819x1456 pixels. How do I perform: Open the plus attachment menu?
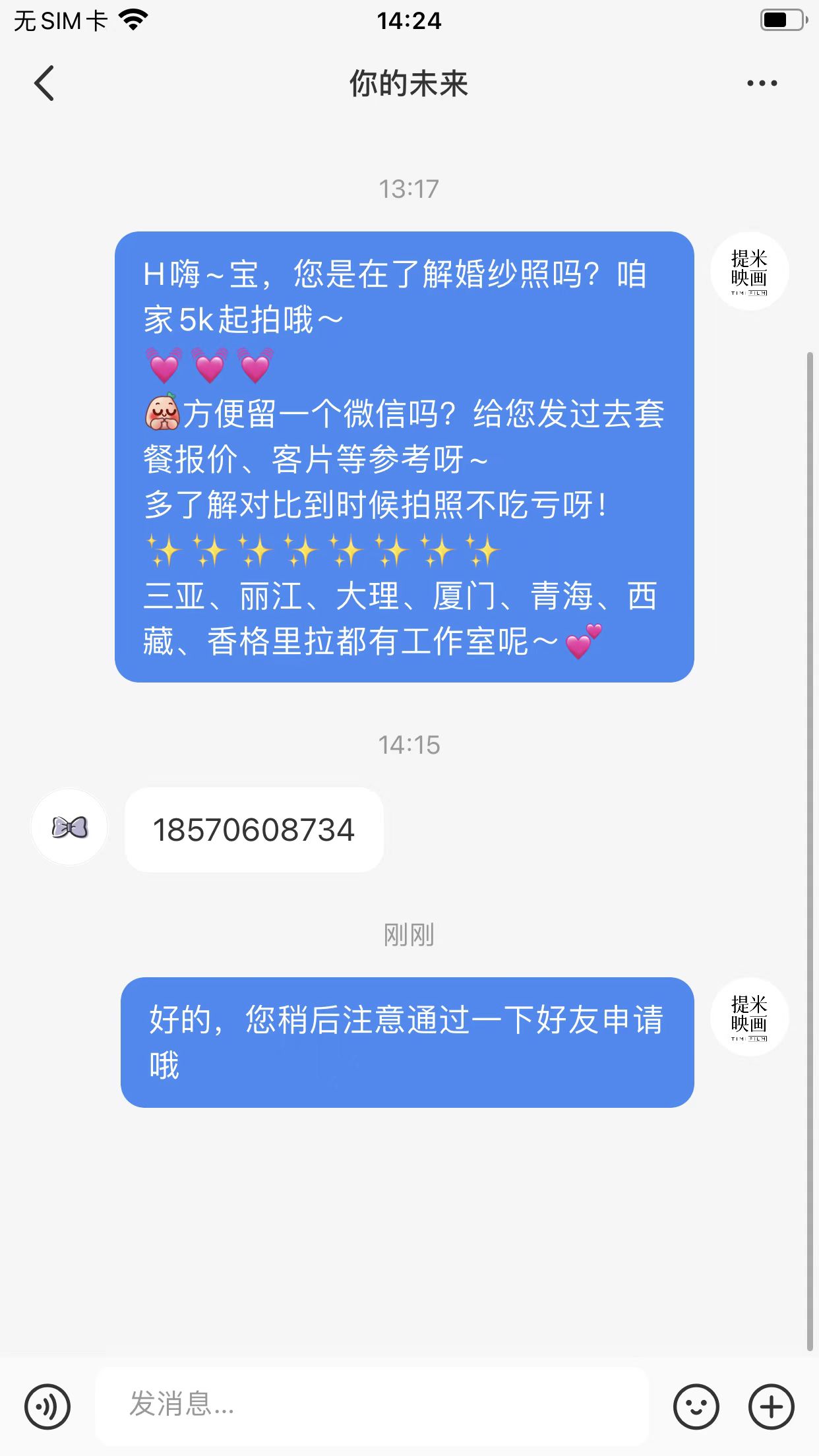coord(772,1407)
